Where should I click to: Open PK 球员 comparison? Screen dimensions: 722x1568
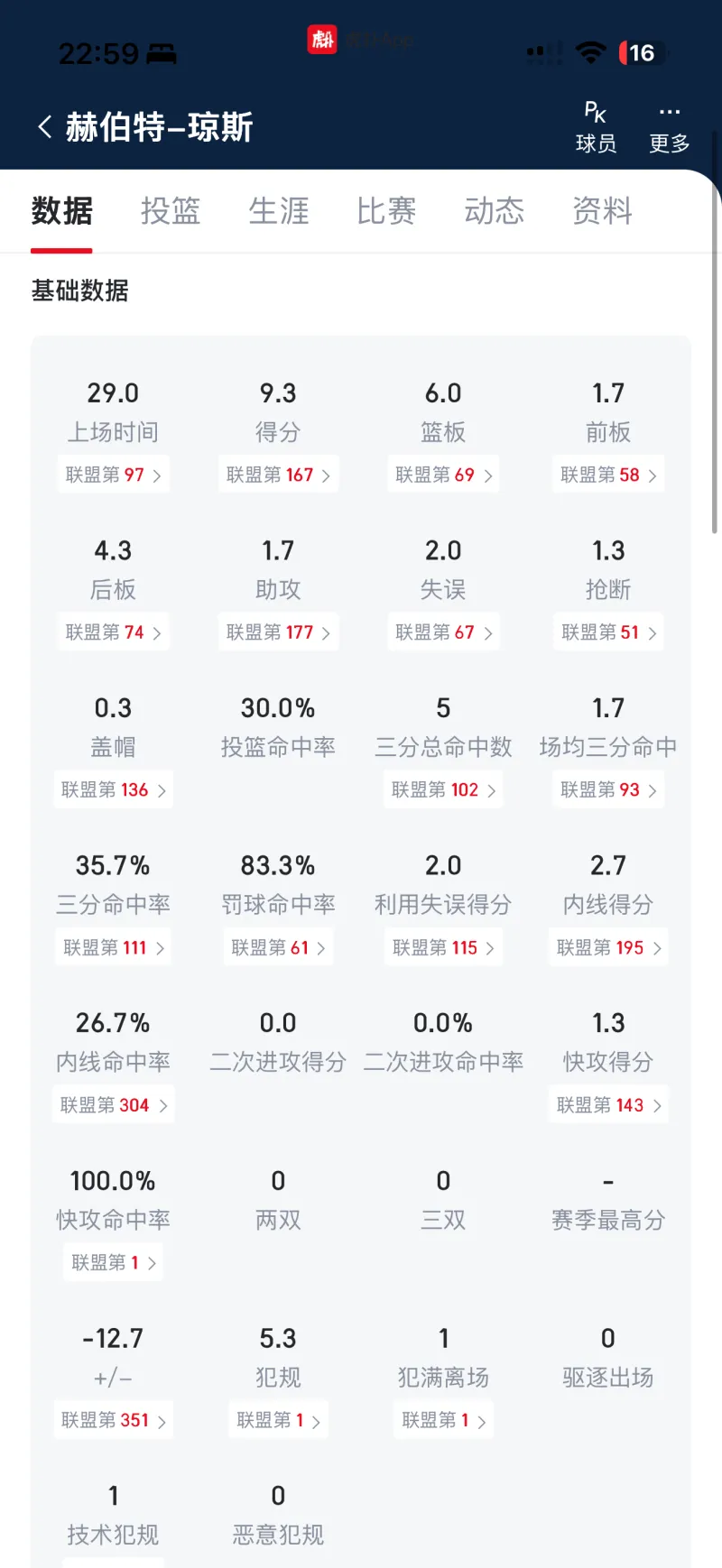(596, 127)
